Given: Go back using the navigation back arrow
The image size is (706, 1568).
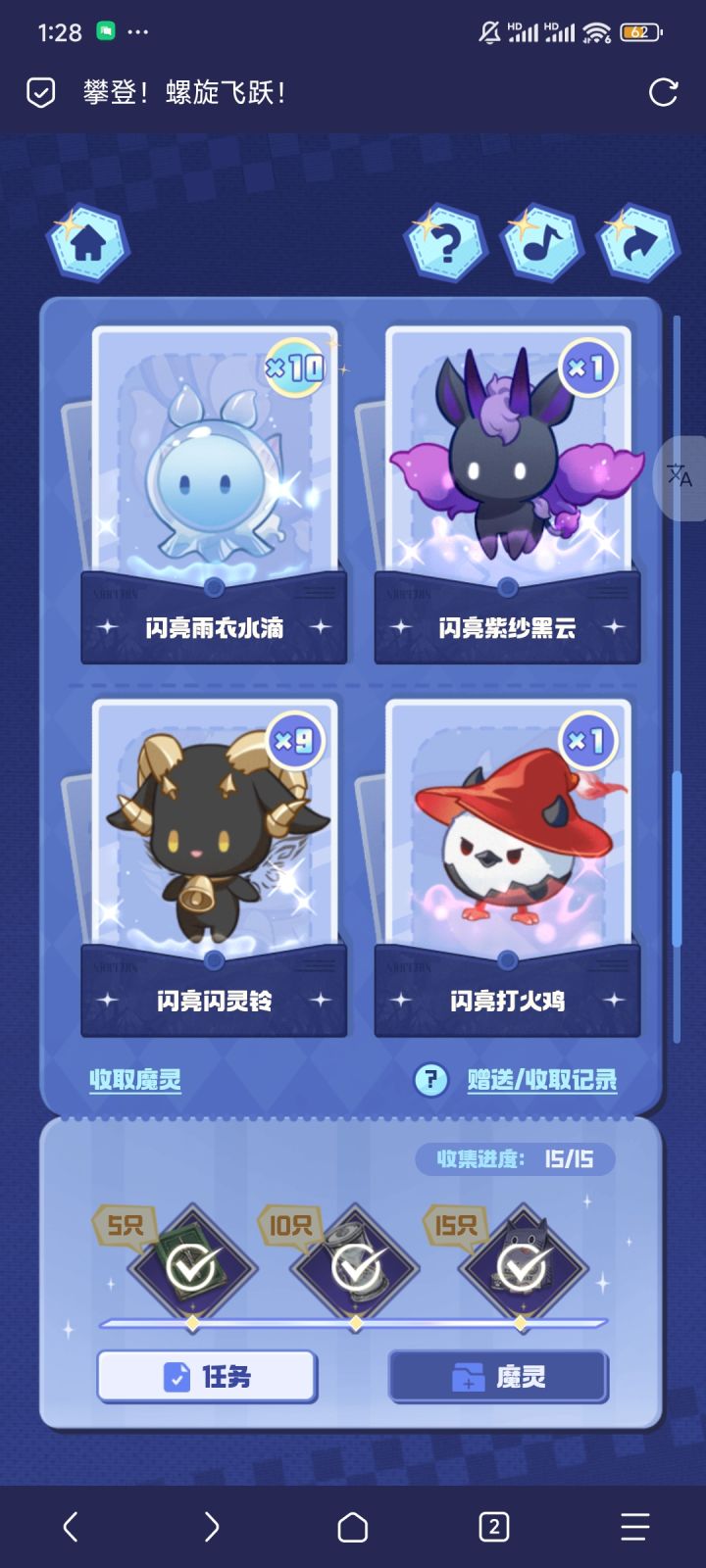Looking at the screenshot, I should click(x=71, y=1527).
